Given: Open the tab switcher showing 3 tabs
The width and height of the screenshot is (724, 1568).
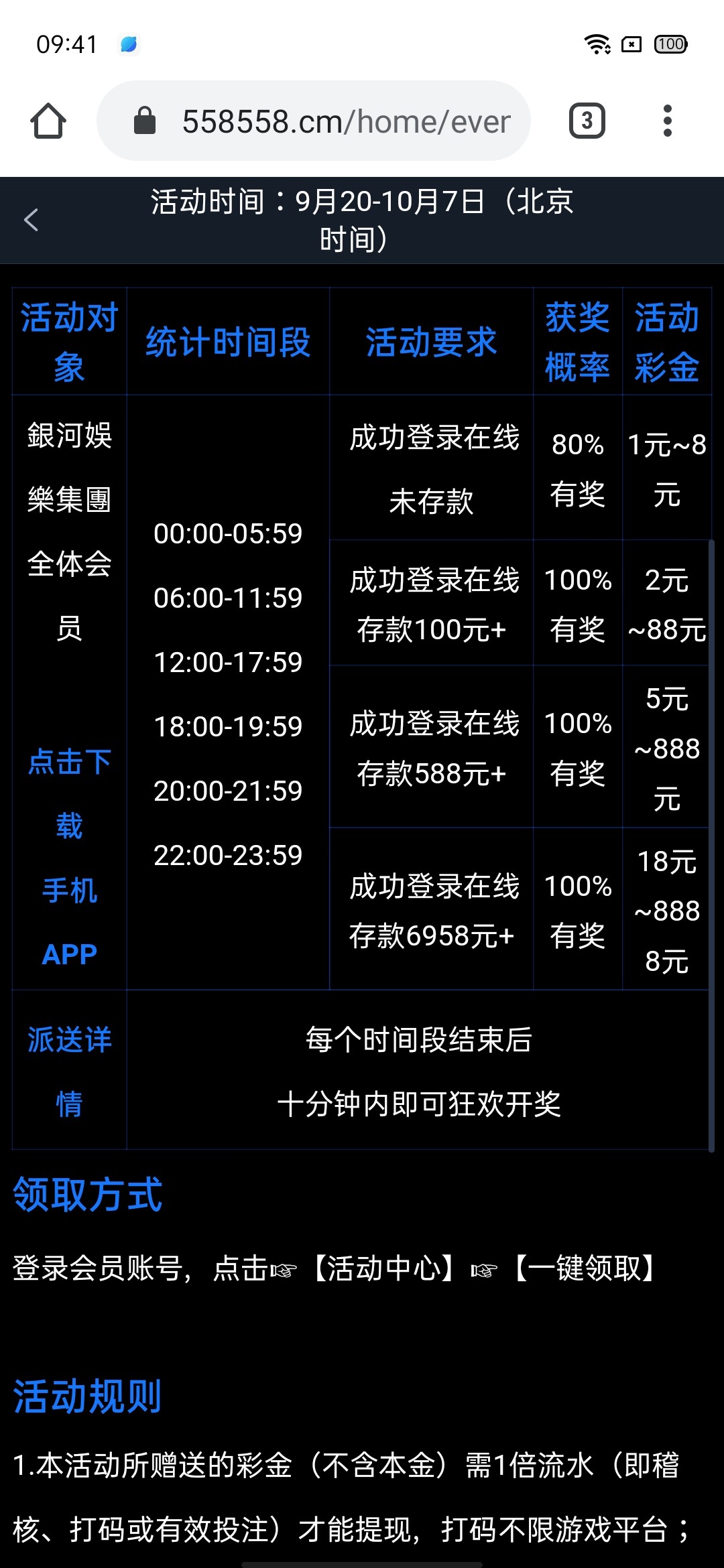Looking at the screenshot, I should coord(587,121).
